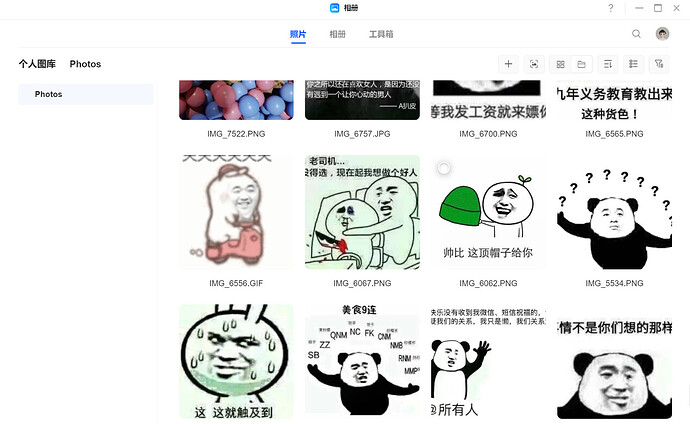Switch to grid thumbnail view
This screenshot has height=424, width=690.
(x=560, y=64)
